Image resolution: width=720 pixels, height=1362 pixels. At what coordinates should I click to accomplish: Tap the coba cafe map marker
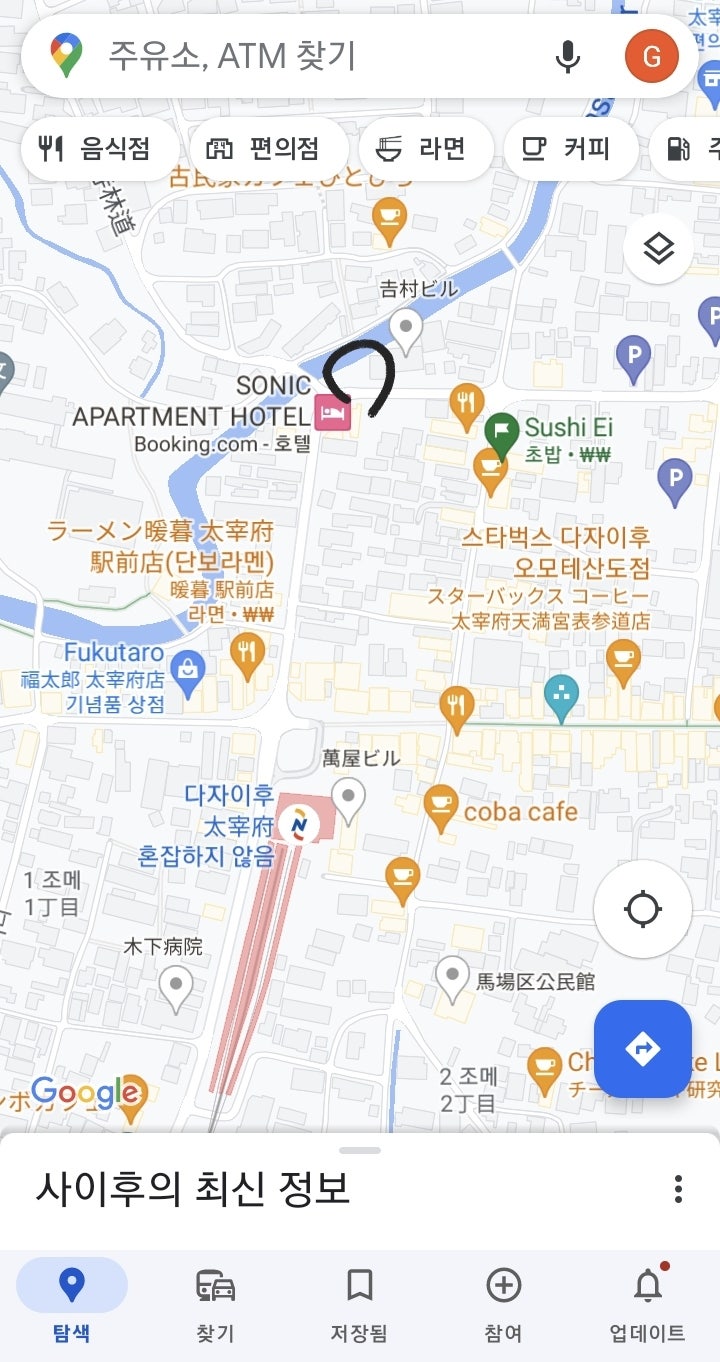[441, 808]
